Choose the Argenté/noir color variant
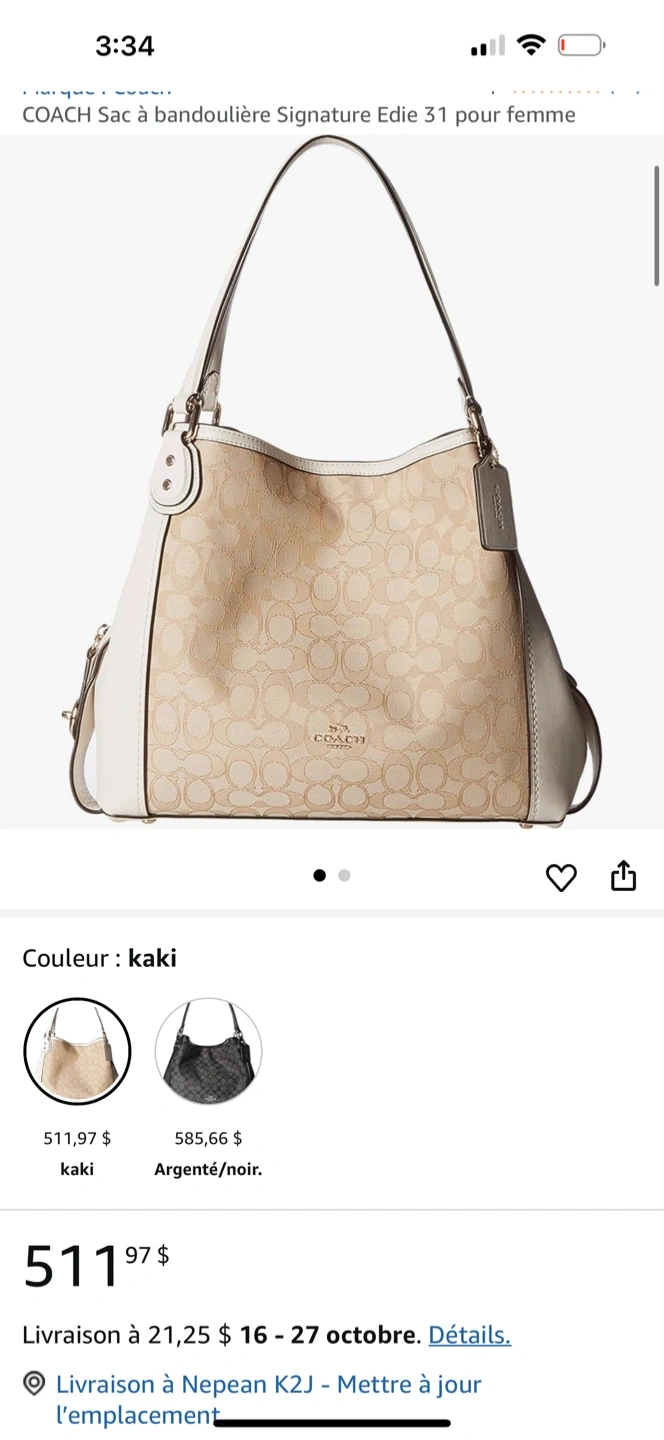 [208, 1051]
